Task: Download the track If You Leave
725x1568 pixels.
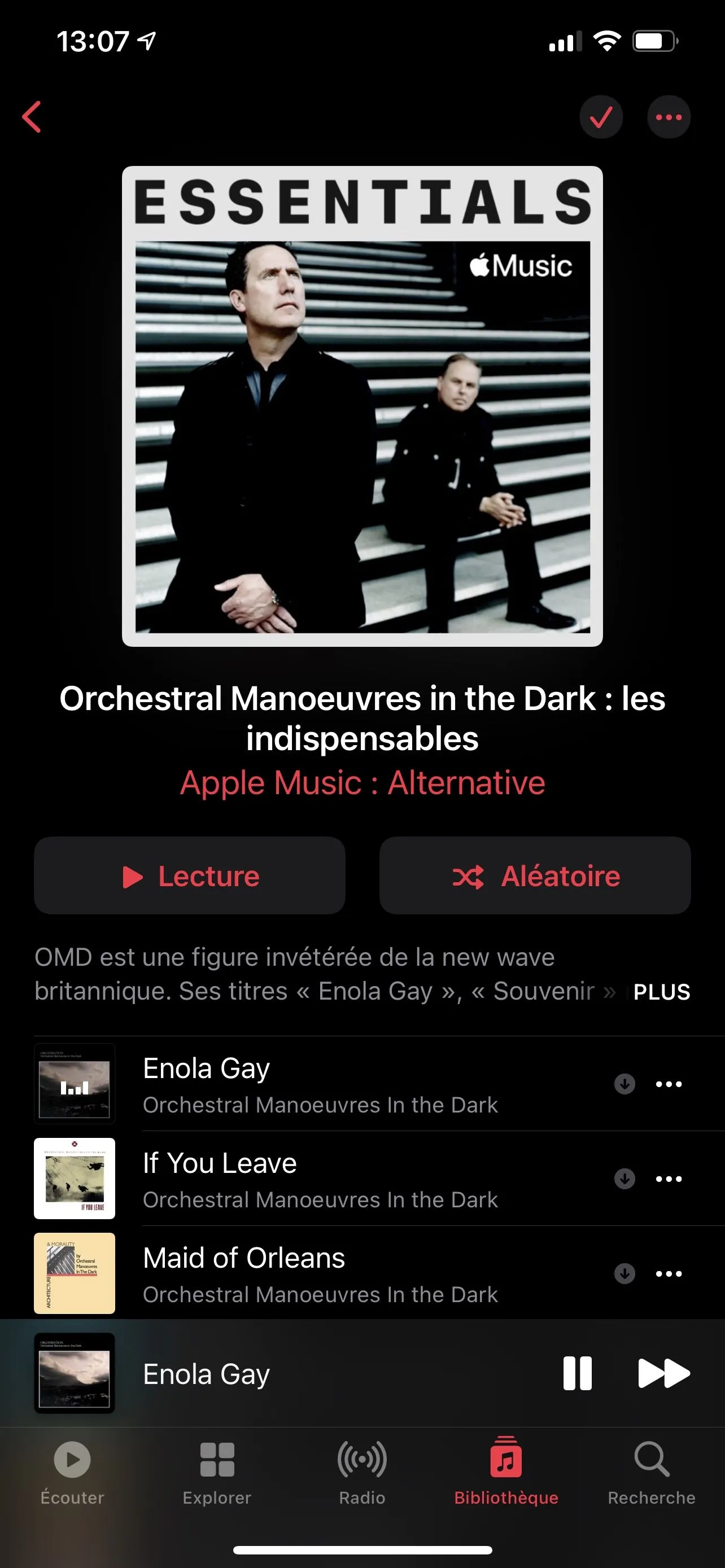Action: tap(624, 1179)
